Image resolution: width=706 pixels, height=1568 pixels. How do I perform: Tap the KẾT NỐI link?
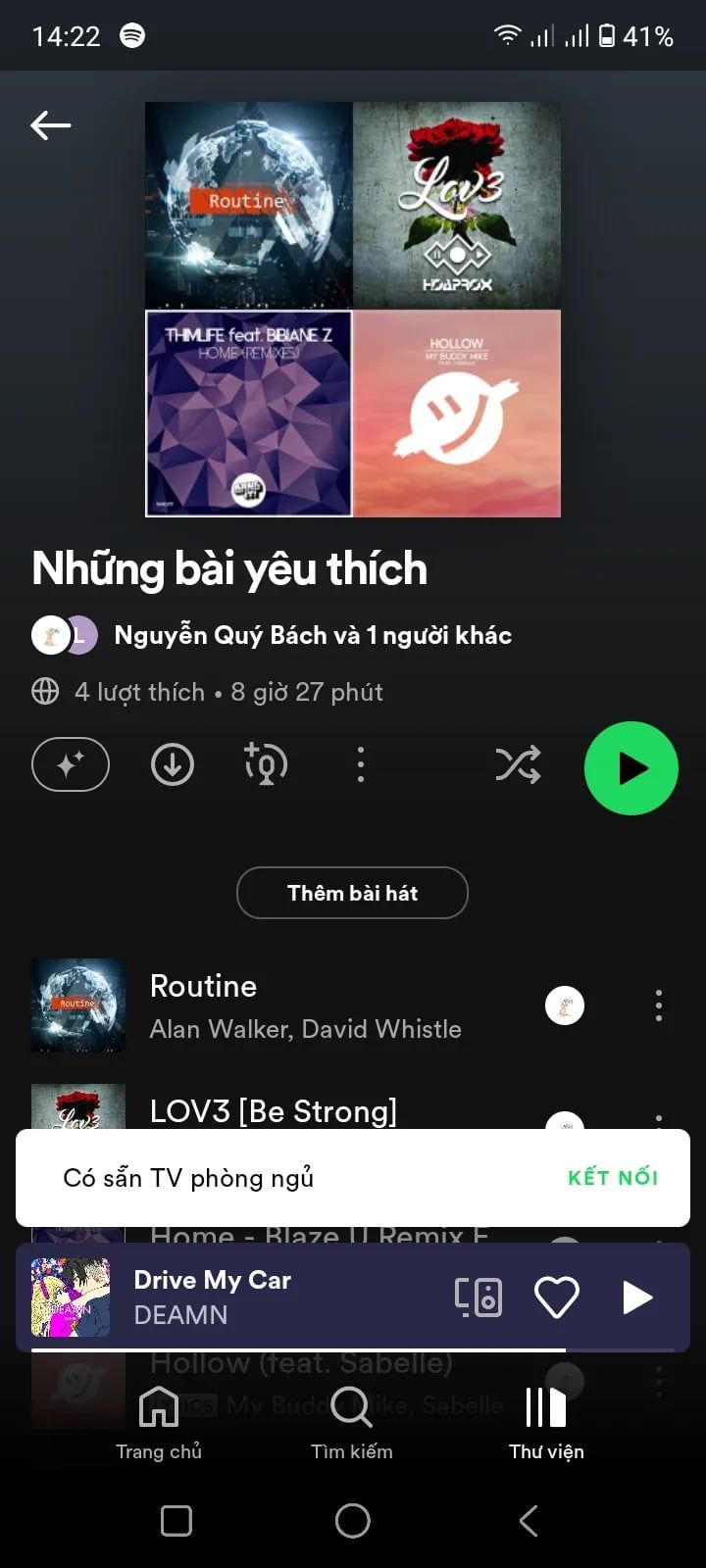[612, 1178]
